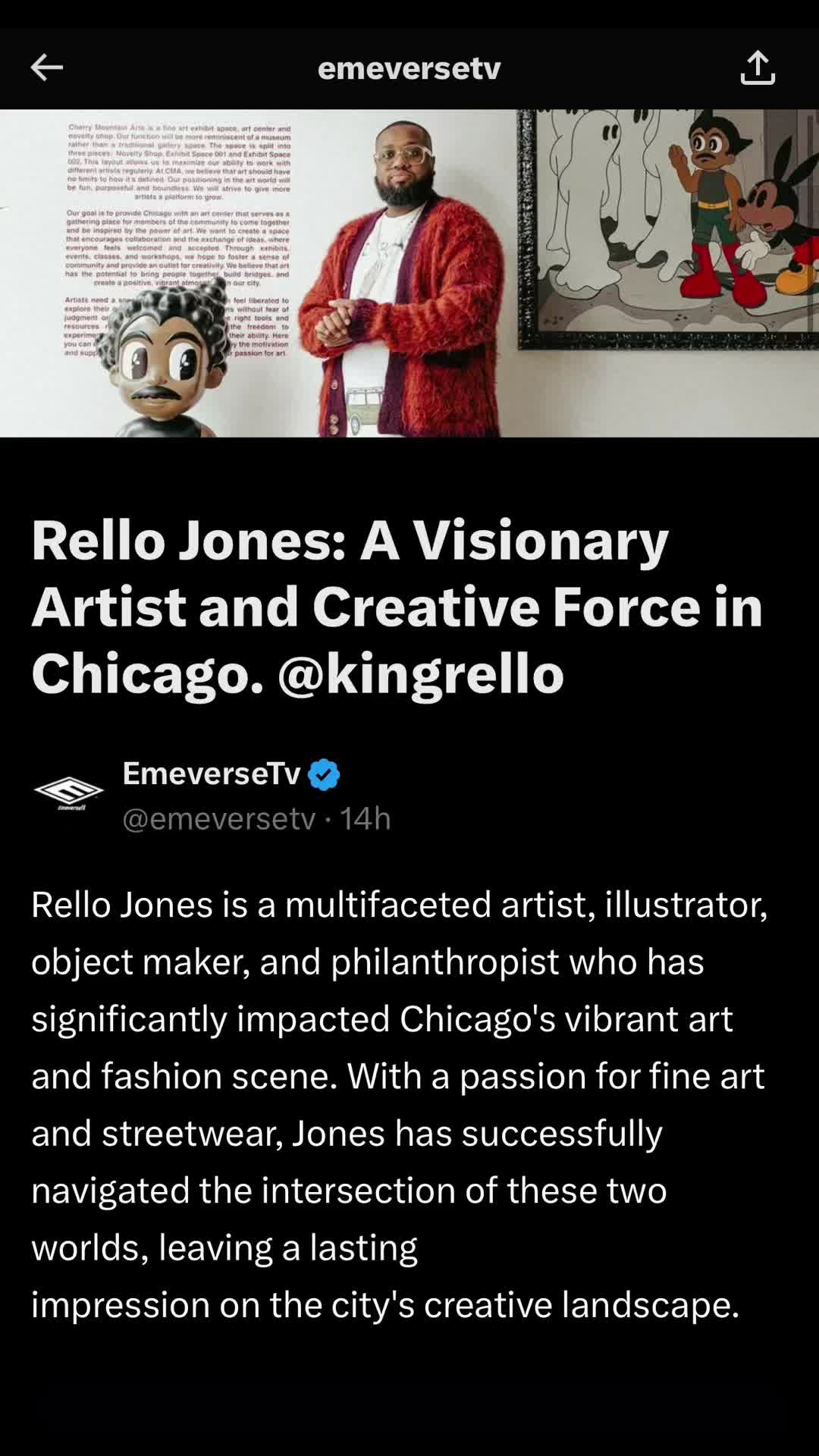Go back using the arrow icon
The height and width of the screenshot is (1456, 819).
46,68
